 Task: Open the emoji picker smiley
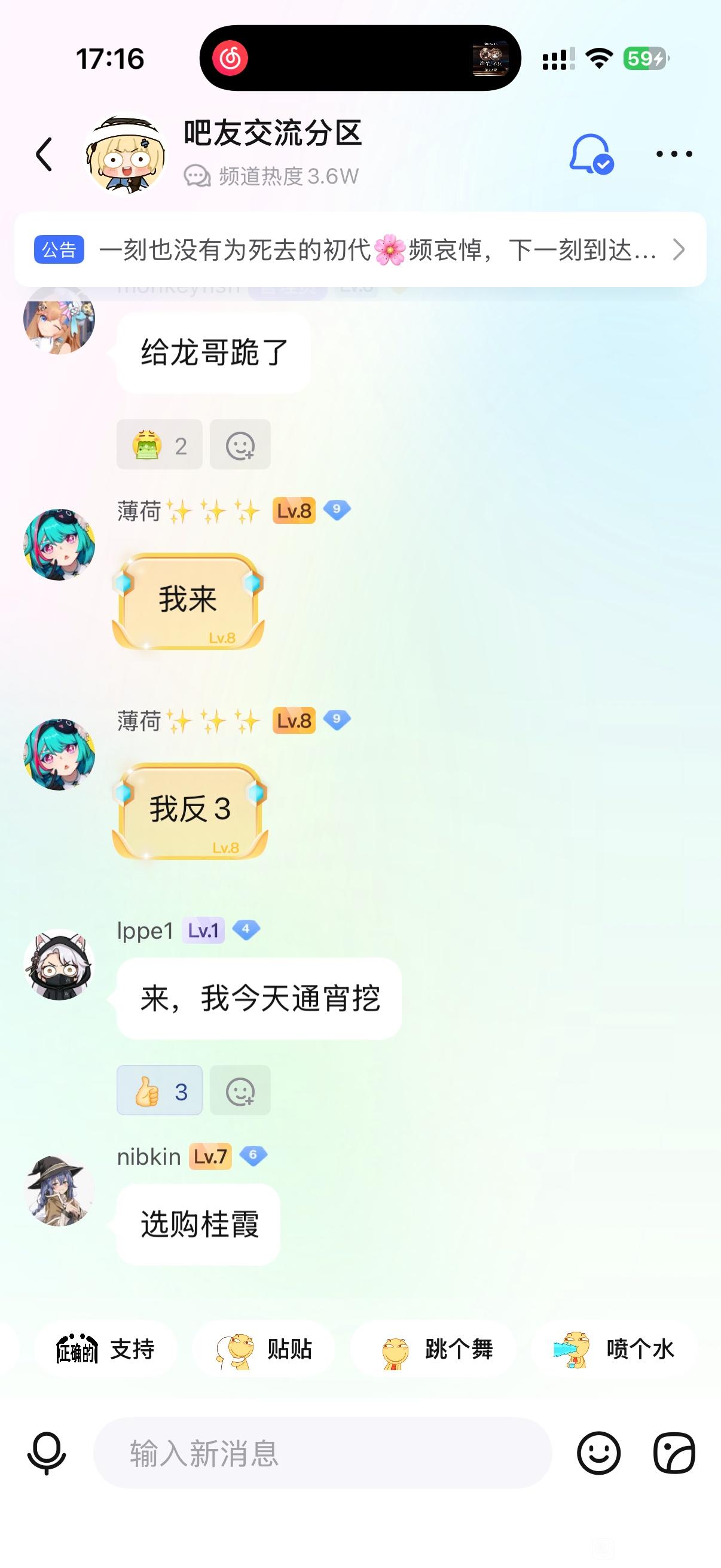[x=598, y=1453]
